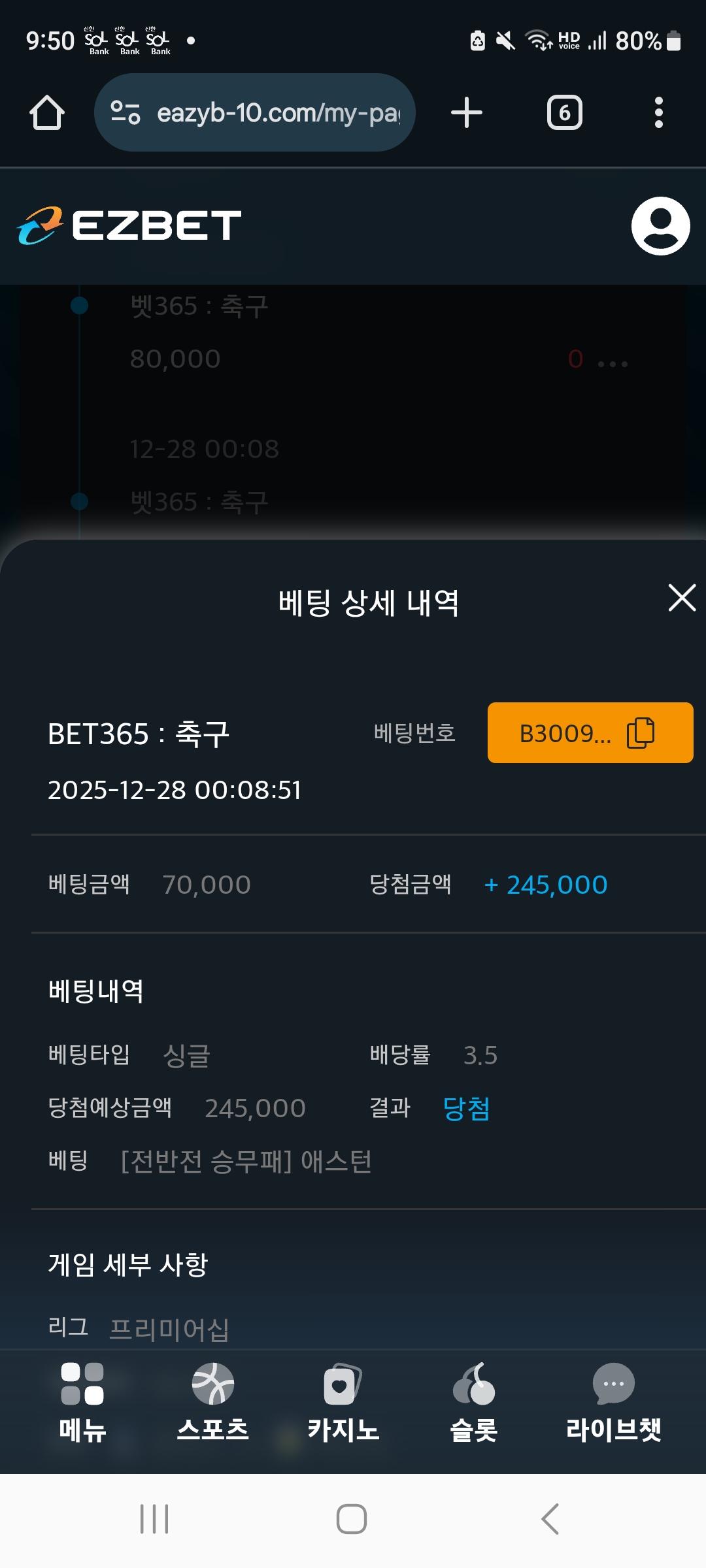Open a new browser tab

click(467, 113)
